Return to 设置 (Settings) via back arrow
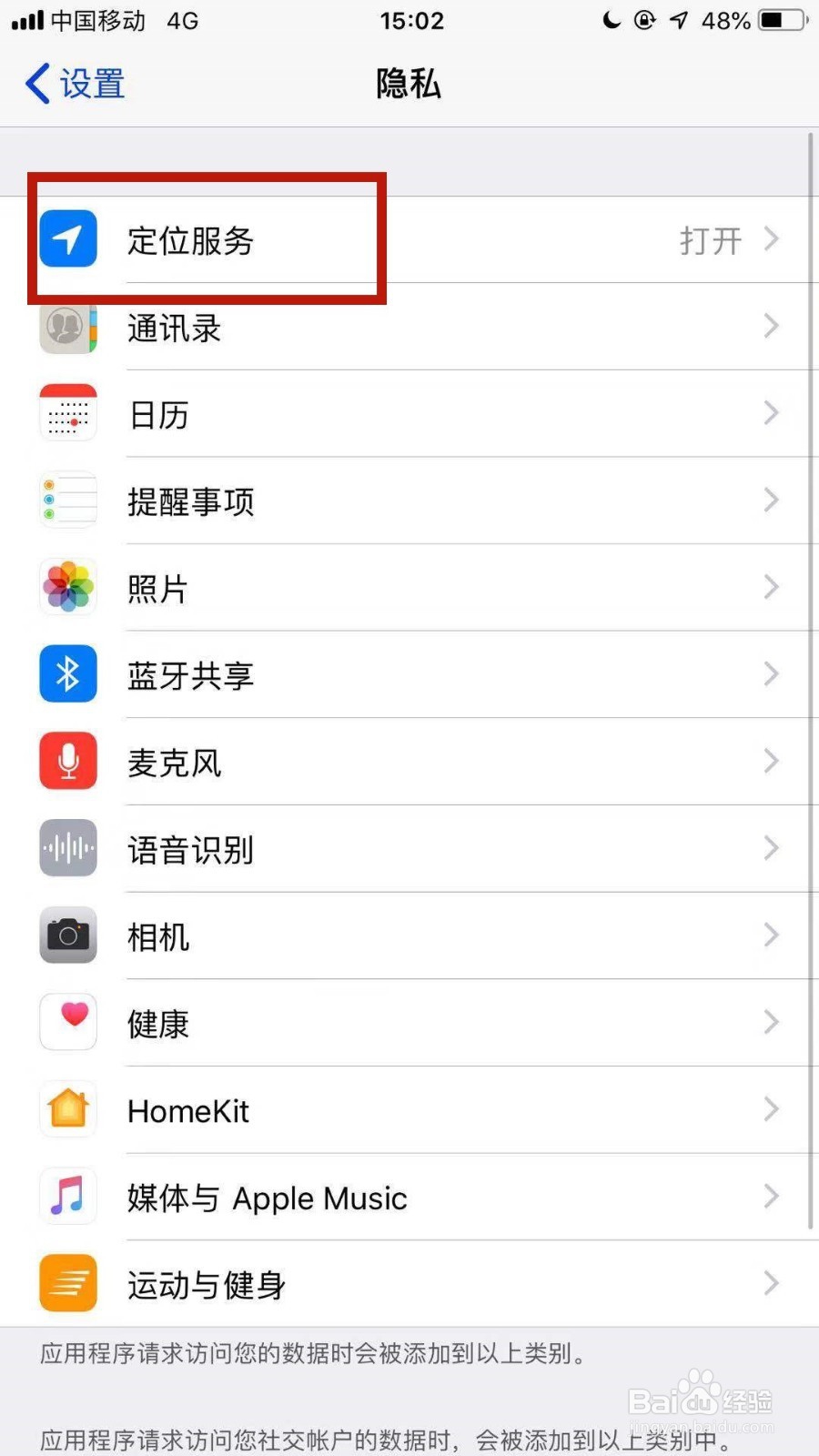Viewport: 819px width, 1456px height. [73, 83]
